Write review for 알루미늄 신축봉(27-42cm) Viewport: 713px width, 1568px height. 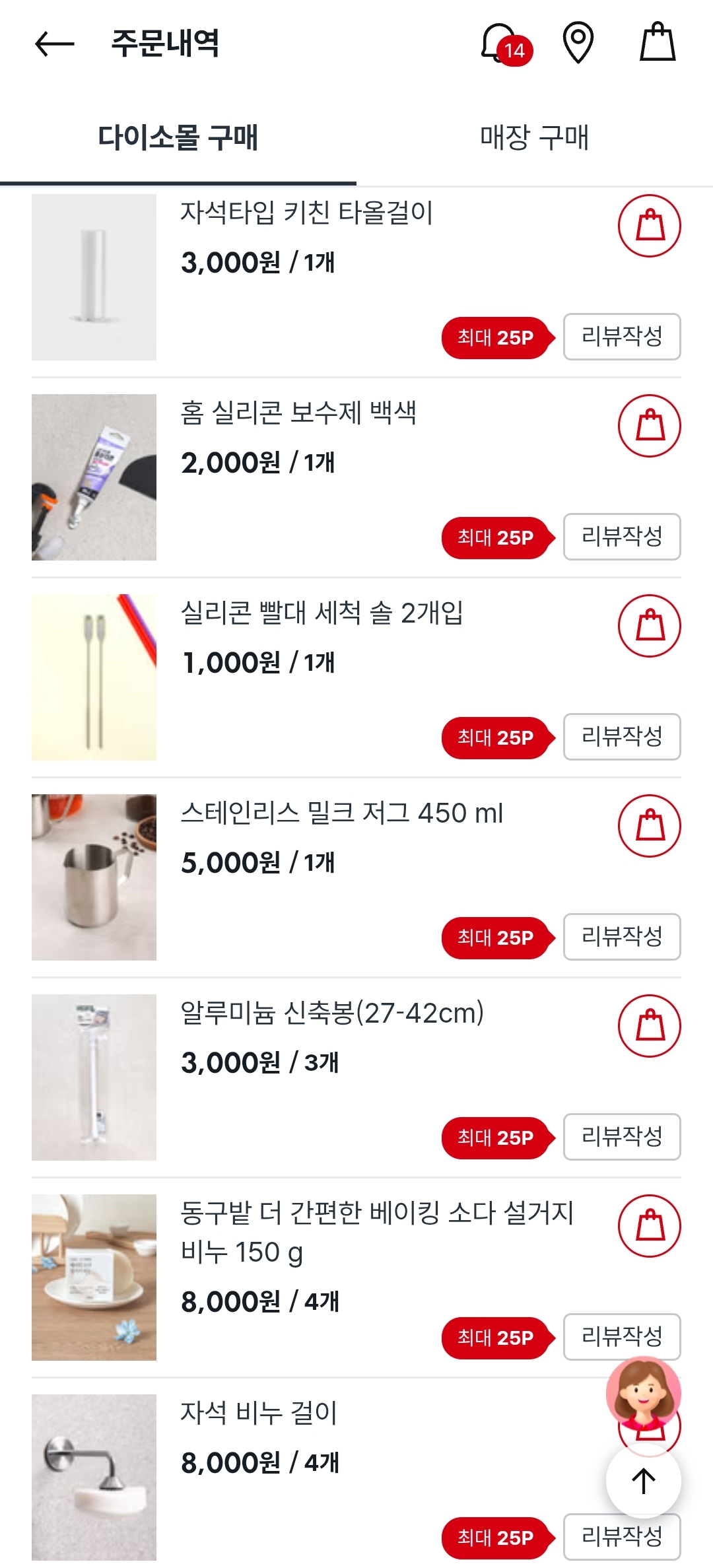(x=621, y=1137)
